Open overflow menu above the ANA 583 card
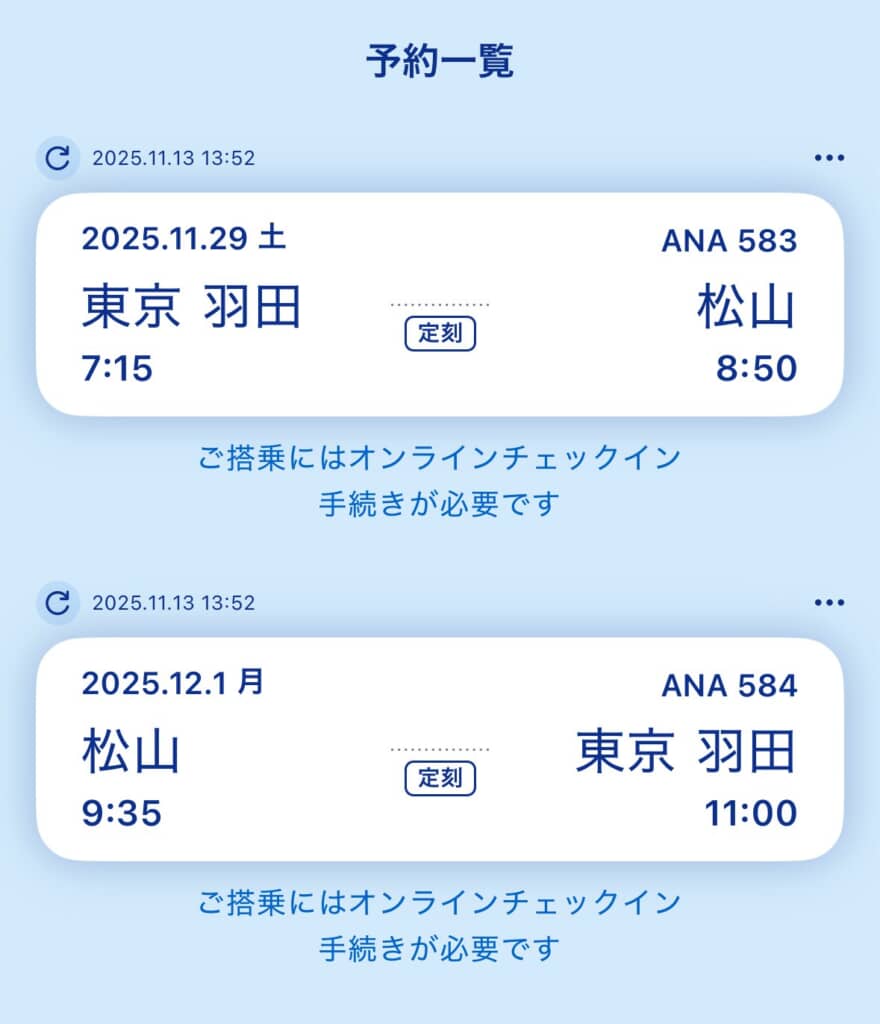 (829, 158)
